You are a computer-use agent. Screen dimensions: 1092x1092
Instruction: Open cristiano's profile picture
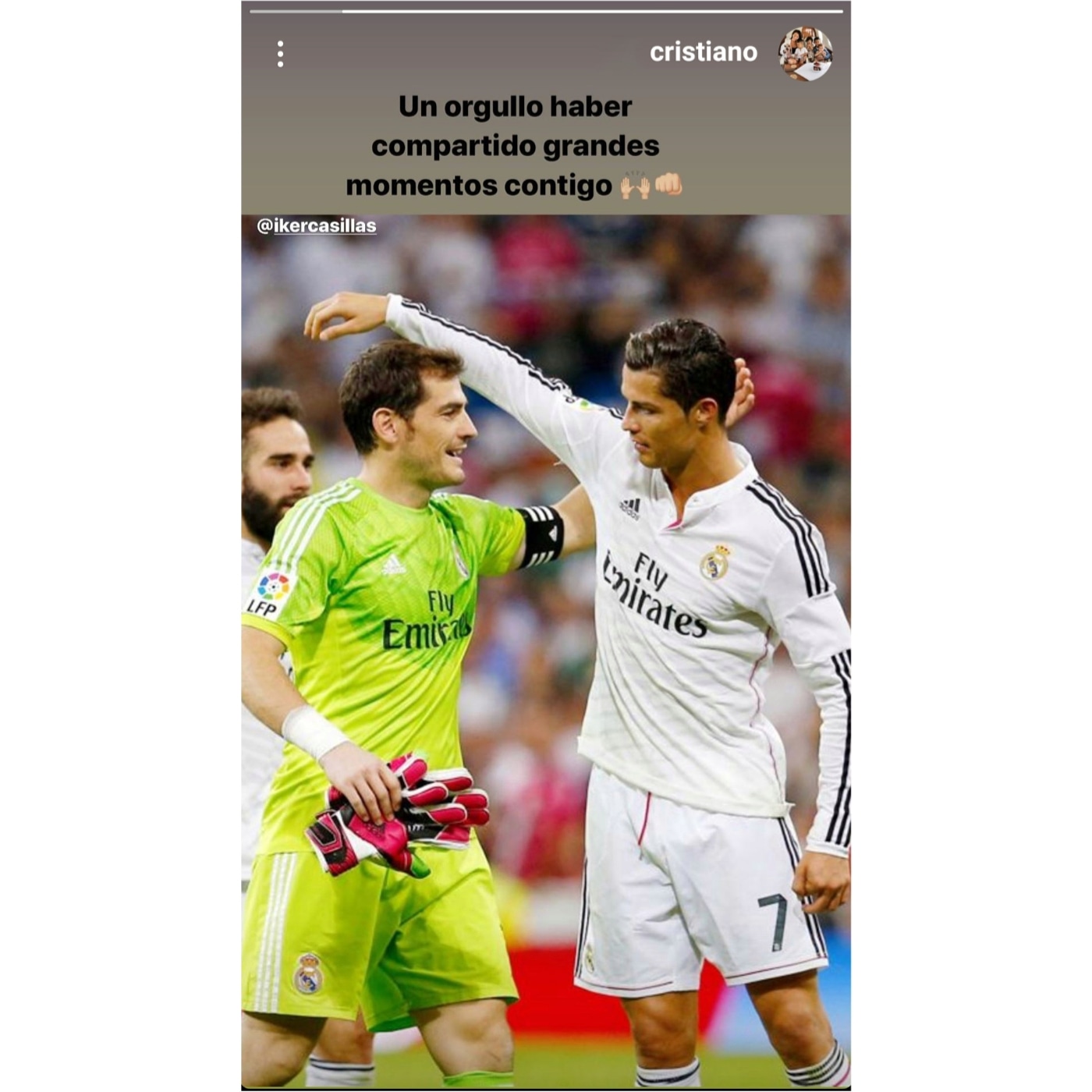805,53
